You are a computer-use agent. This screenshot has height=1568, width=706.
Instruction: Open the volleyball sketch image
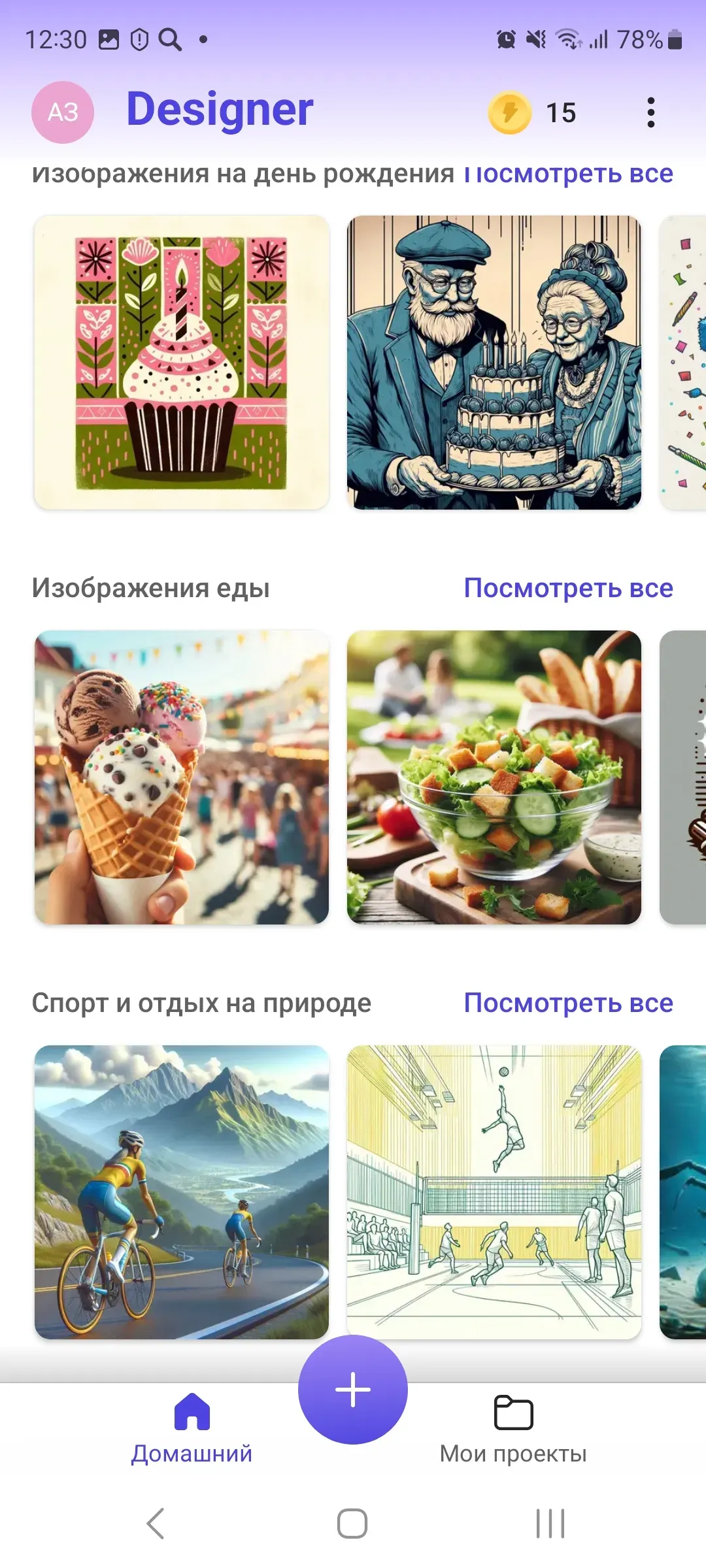coord(494,1192)
